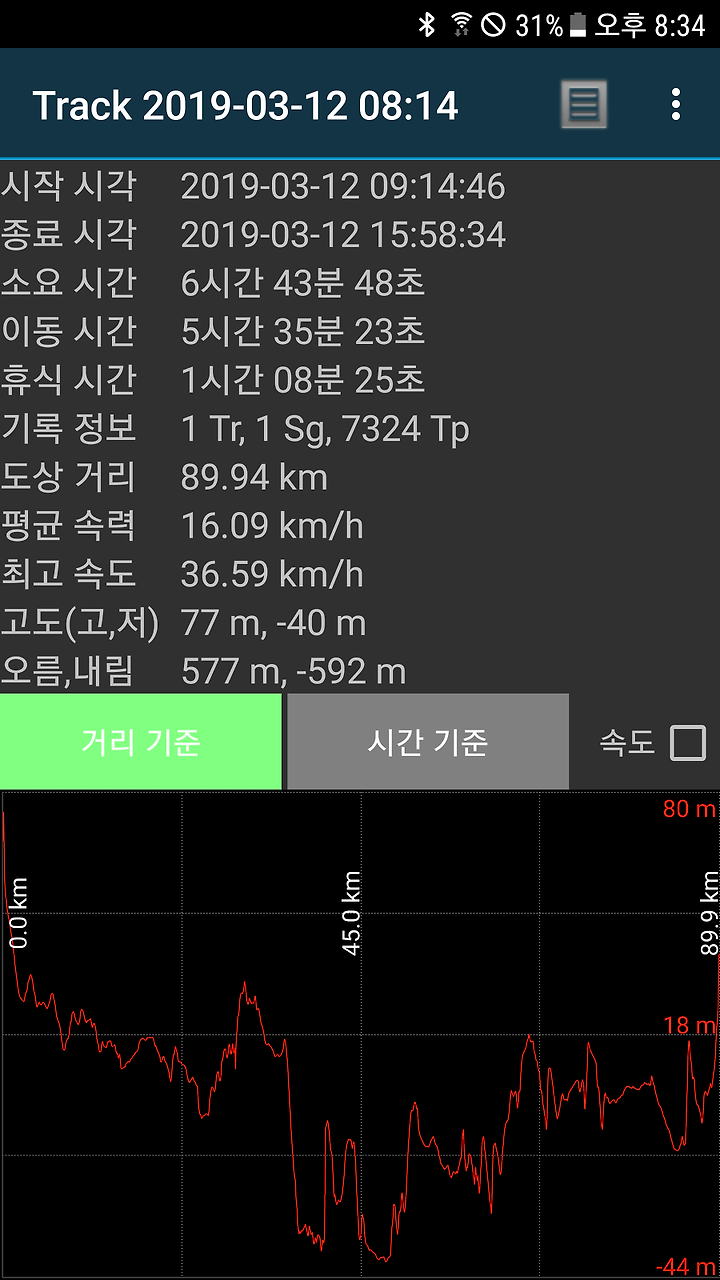Open the list icon in the app bar

tap(583, 104)
